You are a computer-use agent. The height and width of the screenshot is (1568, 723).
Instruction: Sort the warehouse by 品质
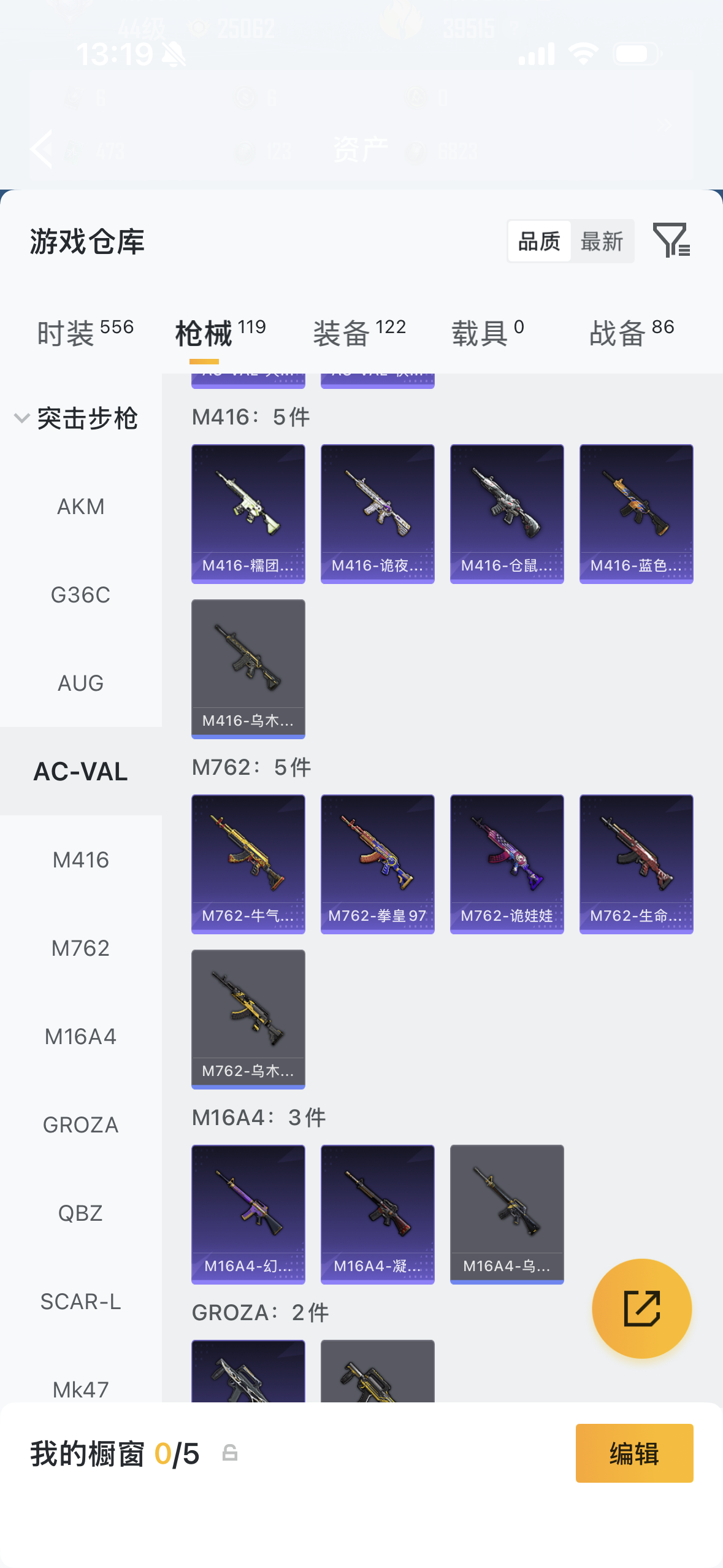coord(539,241)
